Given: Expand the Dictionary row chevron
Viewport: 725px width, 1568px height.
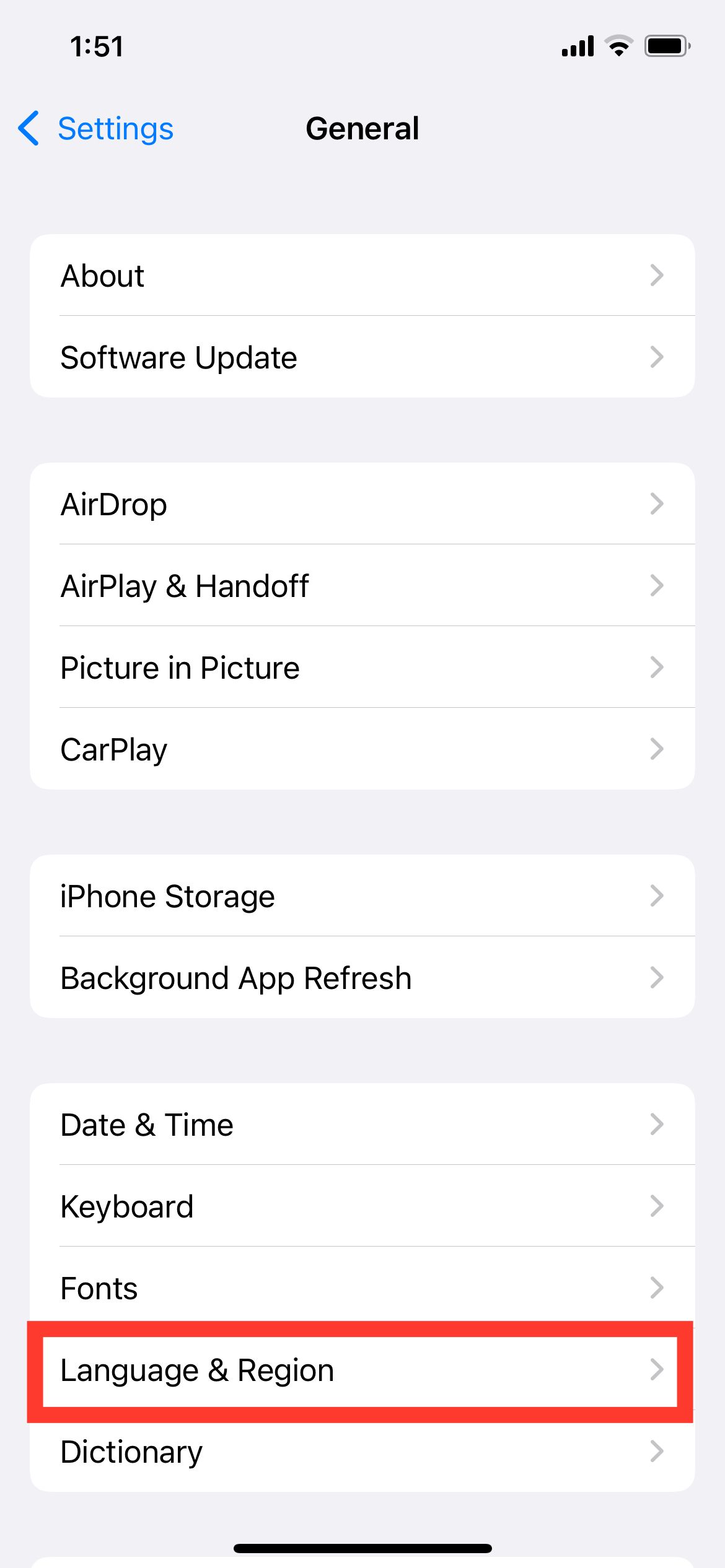Looking at the screenshot, I should coord(657,1450).
